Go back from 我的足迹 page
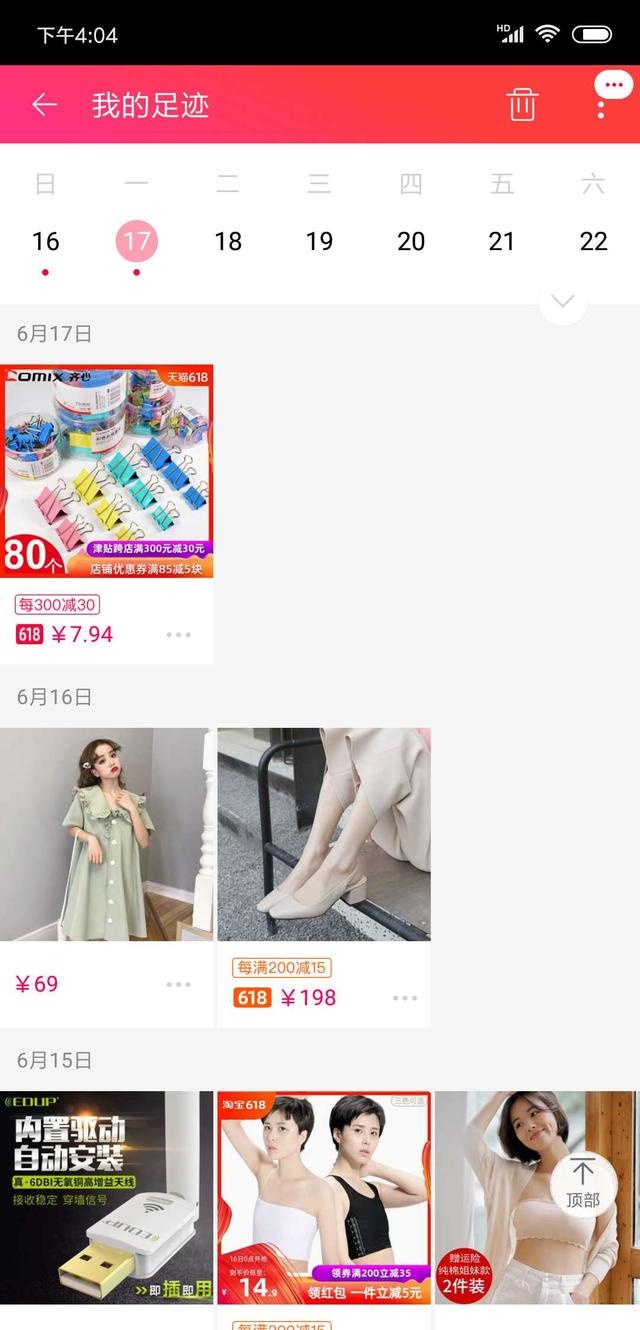The image size is (640, 1330). 44,105
